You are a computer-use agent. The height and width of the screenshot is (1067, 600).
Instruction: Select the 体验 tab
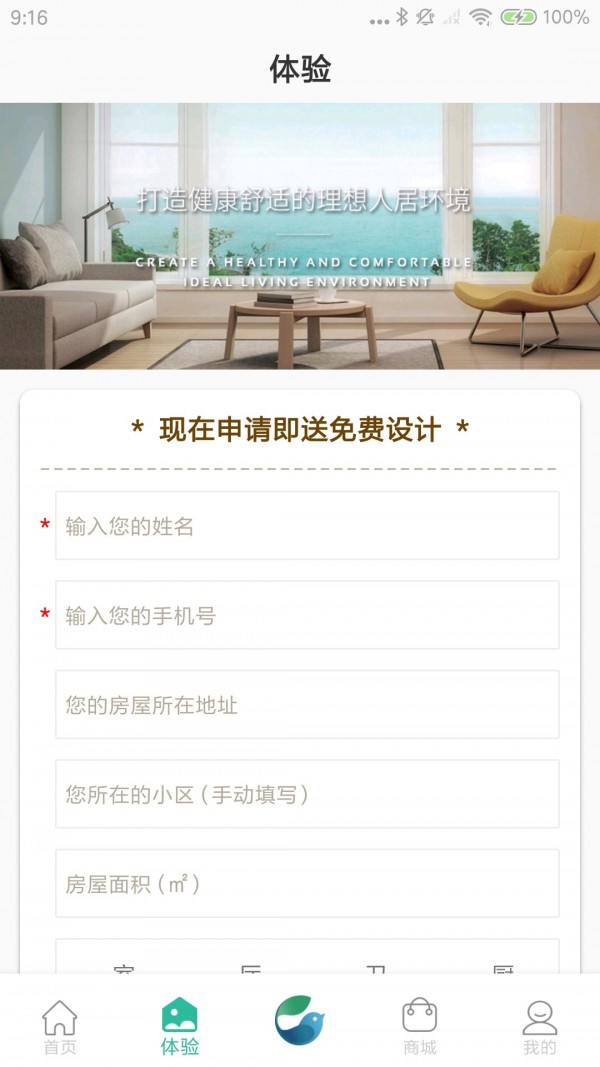pyautogui.click(x=180, y=1028)
